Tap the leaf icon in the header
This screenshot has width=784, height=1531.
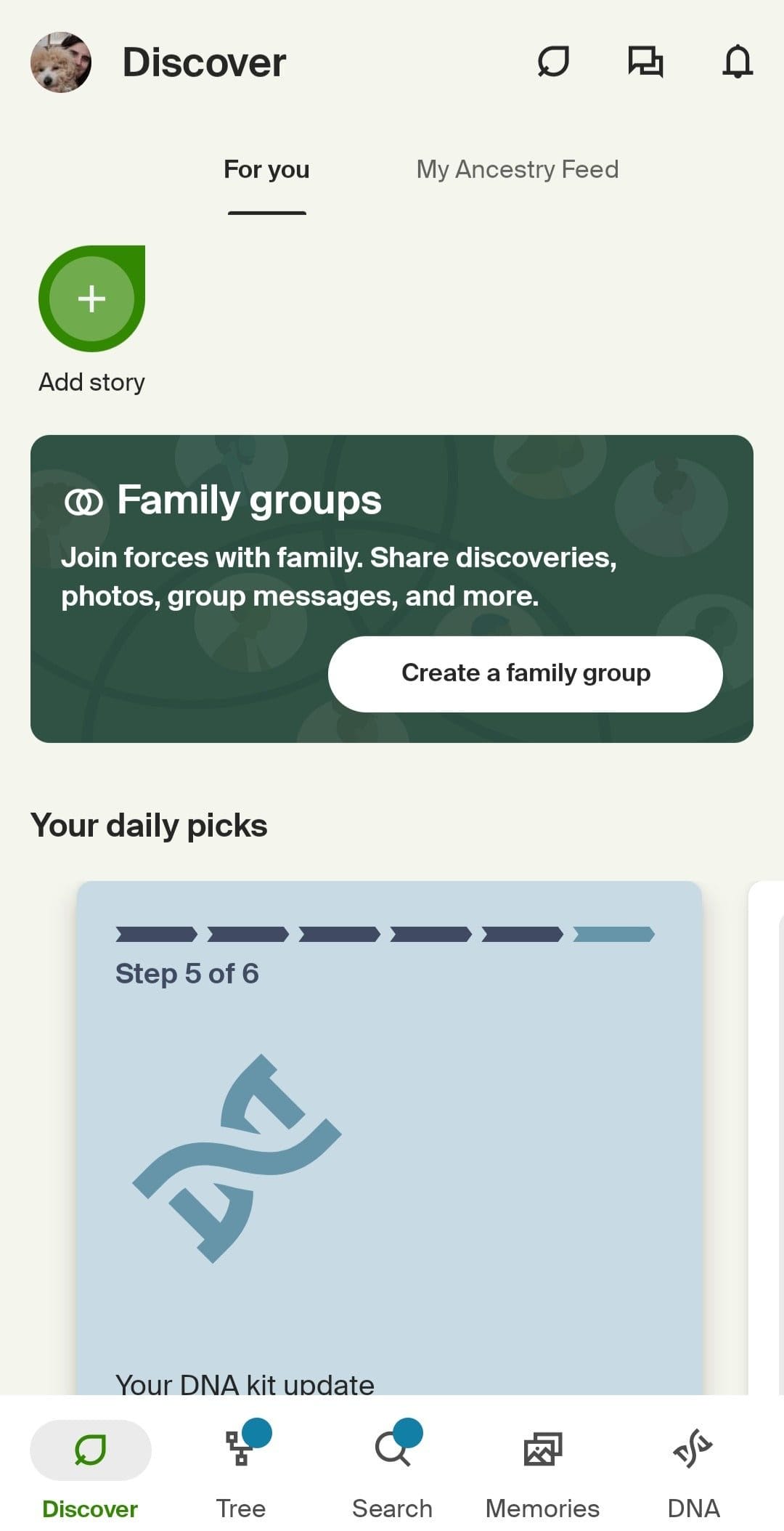tap(553, 62)
